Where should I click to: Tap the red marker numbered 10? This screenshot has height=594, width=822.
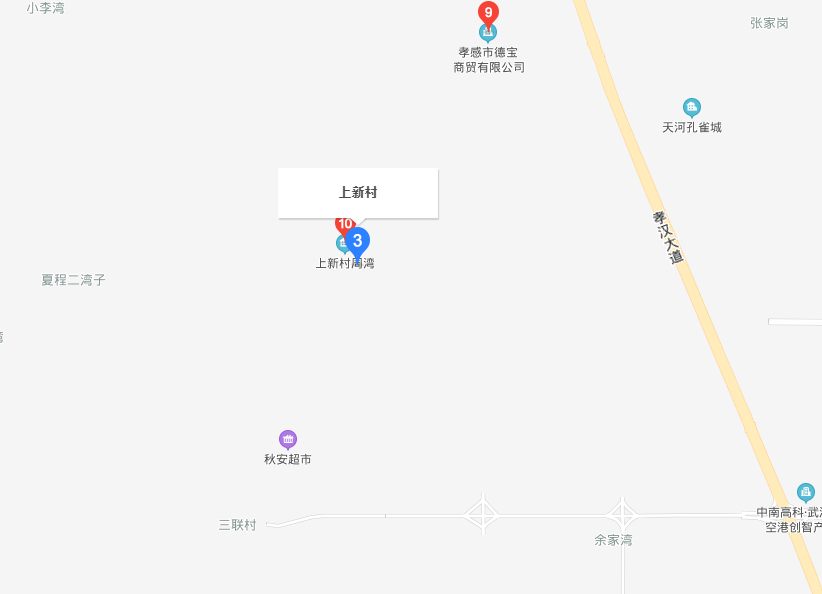click(343, 223)
